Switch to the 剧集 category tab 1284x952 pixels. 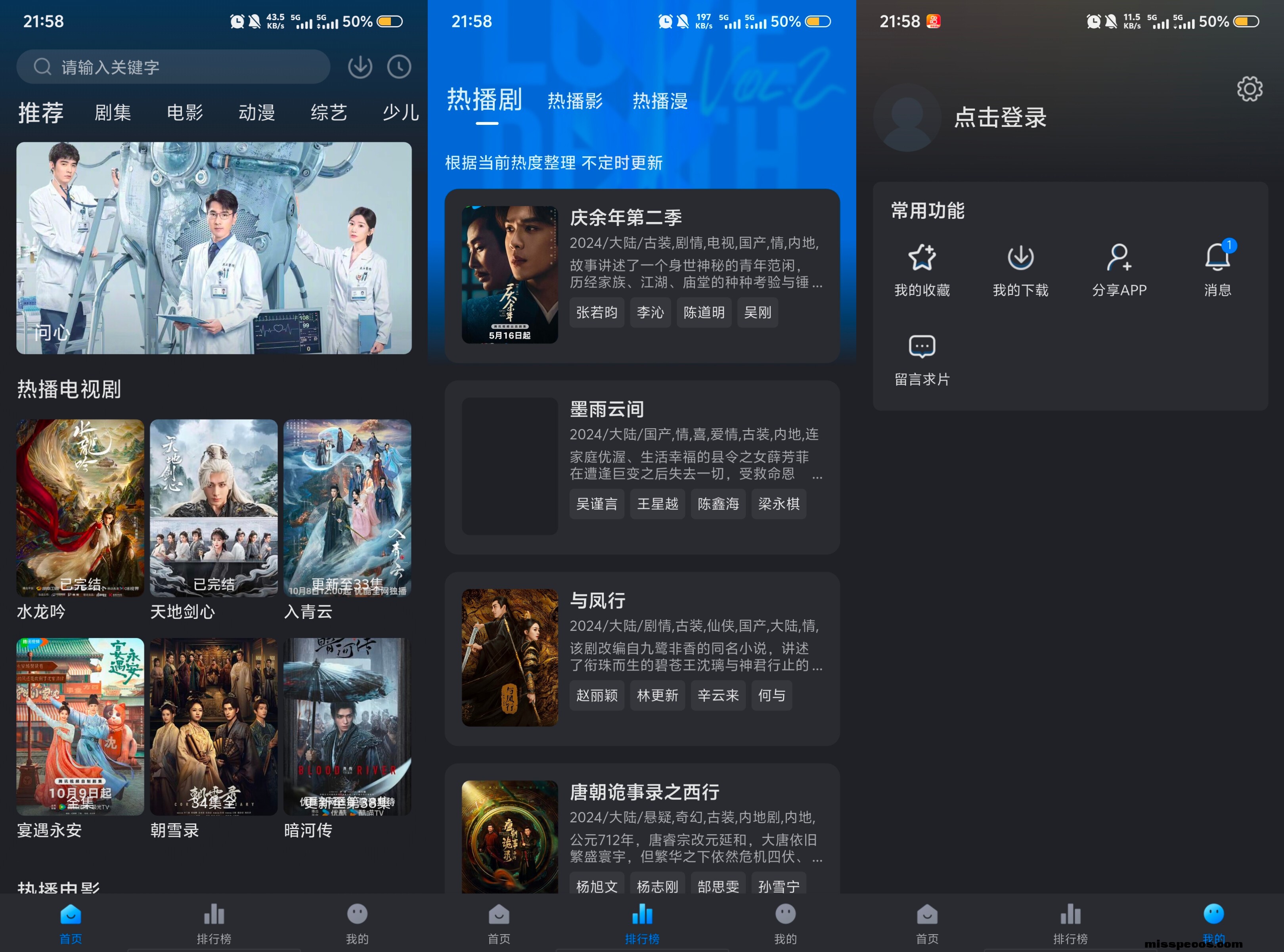pyautogui.click(x=113, y=112)
